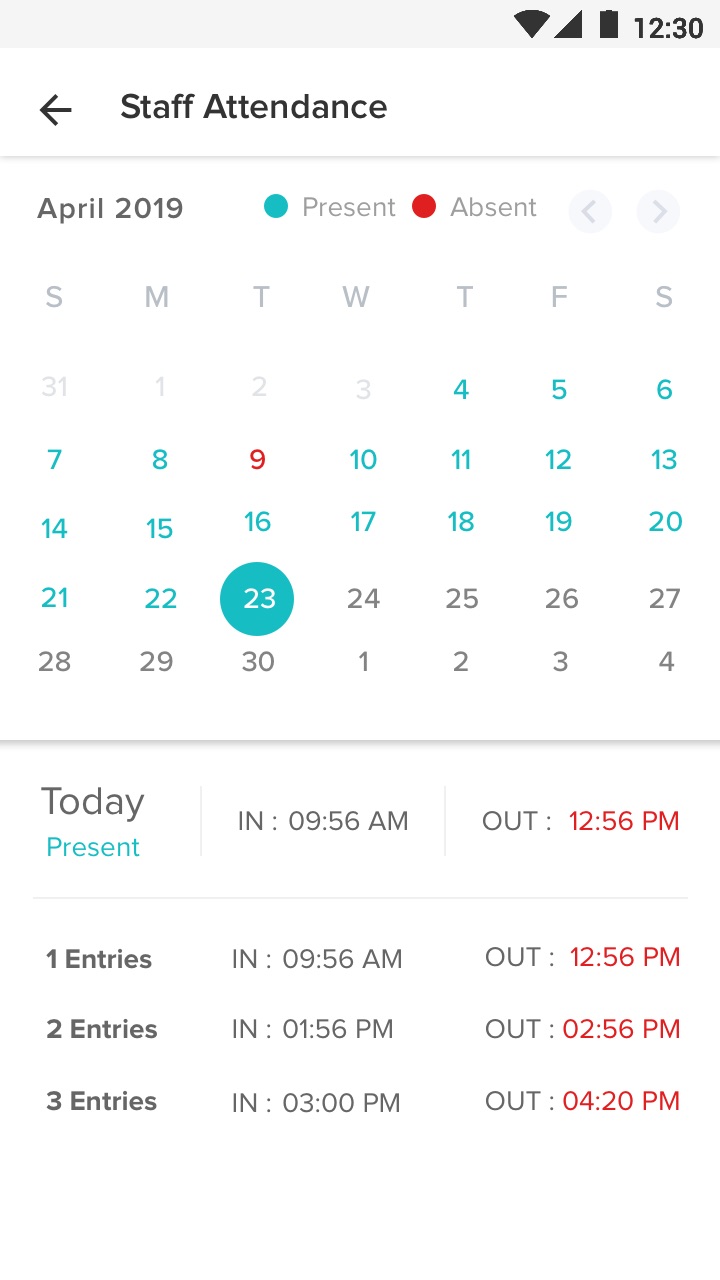Select April 9 absent date
The image size is (720, 1280).
click(258, 460)
